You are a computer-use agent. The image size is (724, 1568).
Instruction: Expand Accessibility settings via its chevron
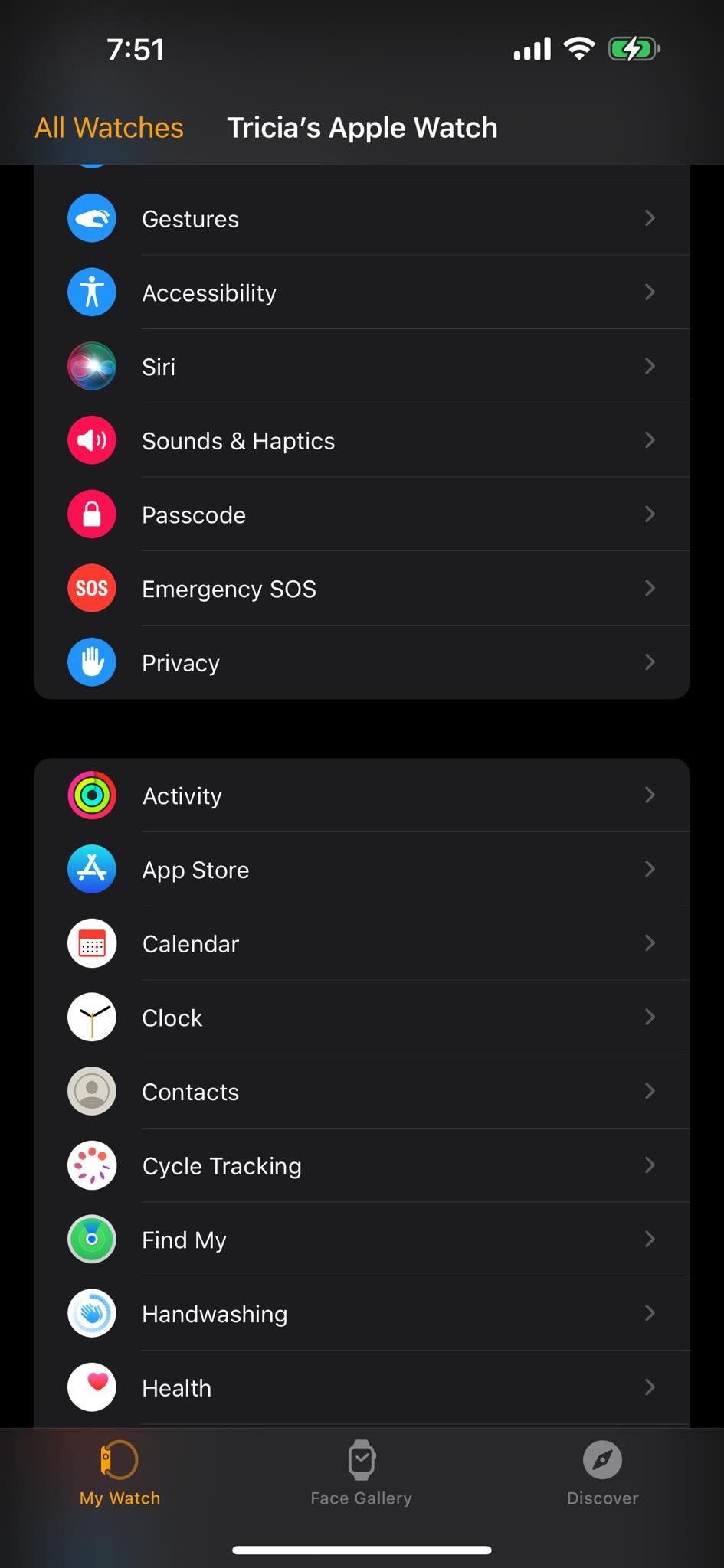pos(650,292)
